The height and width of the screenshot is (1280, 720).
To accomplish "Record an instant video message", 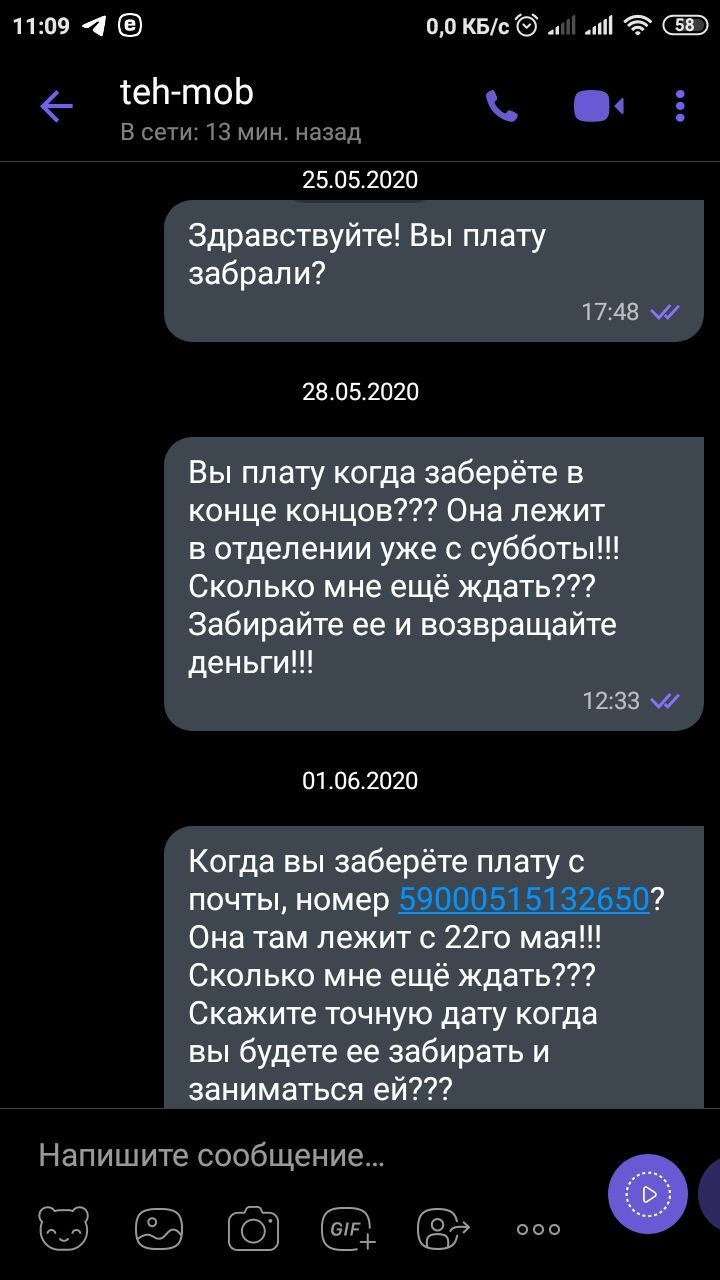I will tap(648, 1194).
